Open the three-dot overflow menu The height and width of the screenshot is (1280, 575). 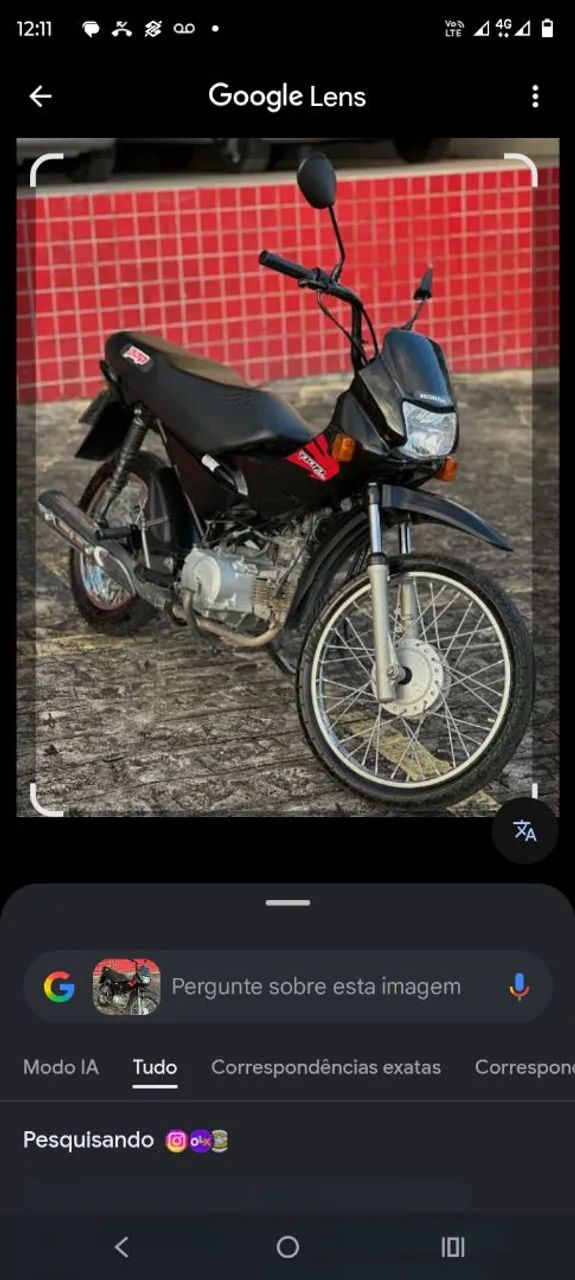pyautogui.click(x=535, y=96)
